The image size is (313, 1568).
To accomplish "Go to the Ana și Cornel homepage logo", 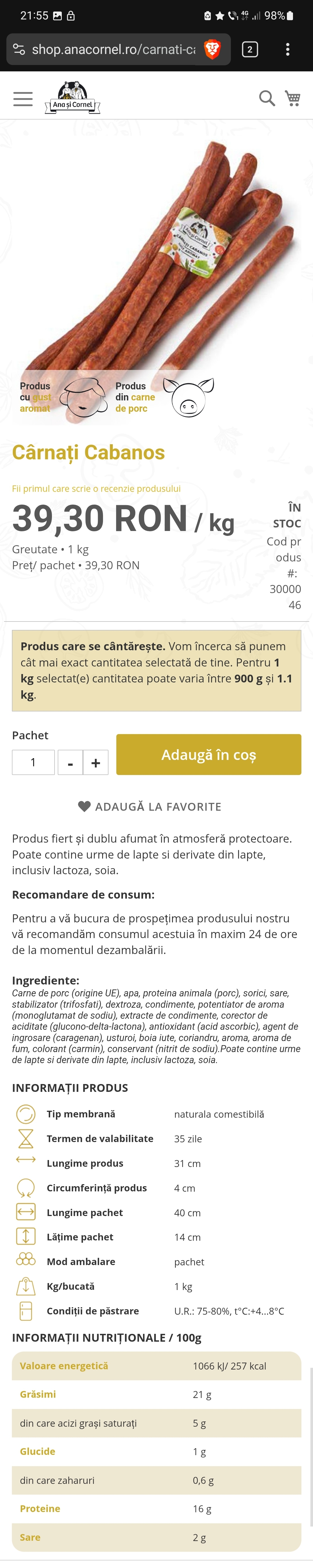I will pos(73,98).
